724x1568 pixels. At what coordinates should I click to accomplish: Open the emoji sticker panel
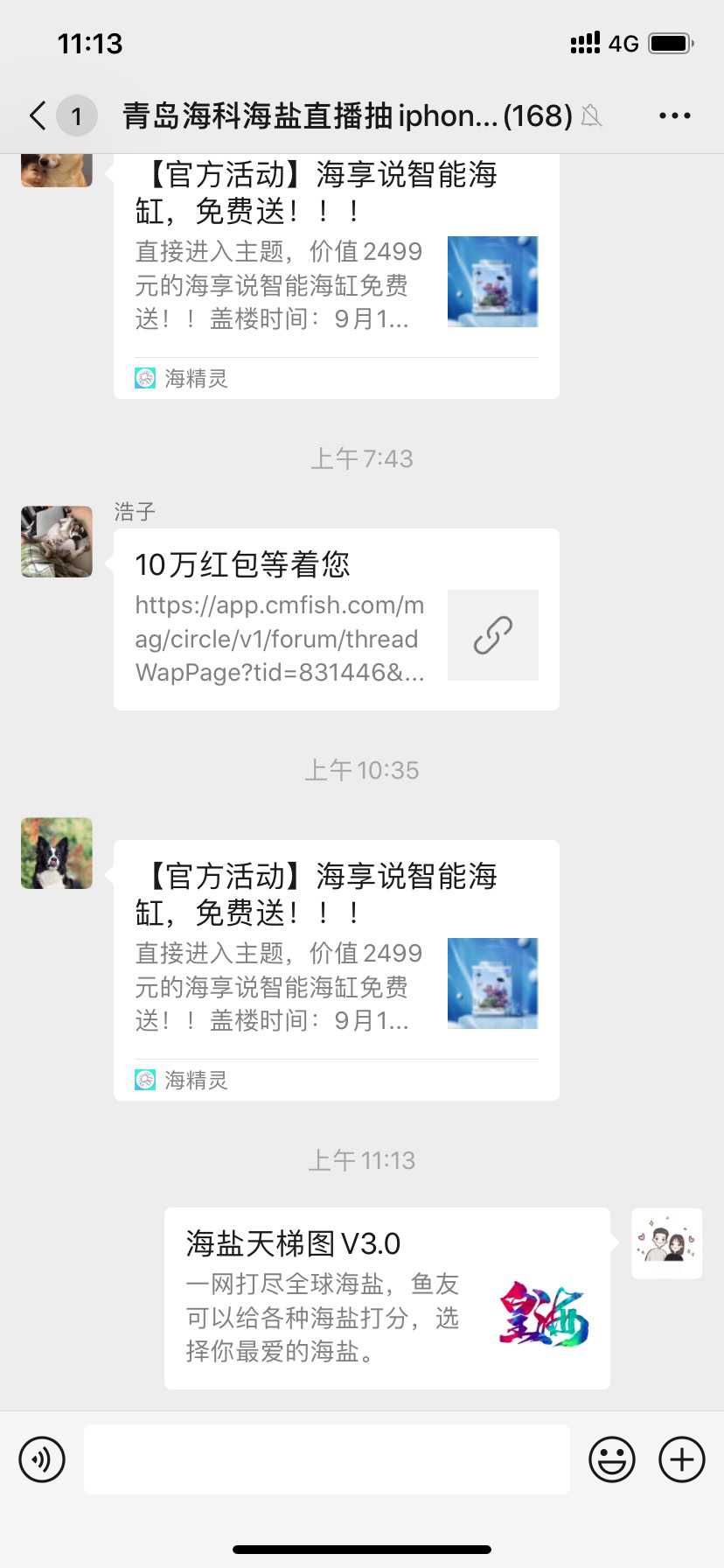pos(611,1459)
